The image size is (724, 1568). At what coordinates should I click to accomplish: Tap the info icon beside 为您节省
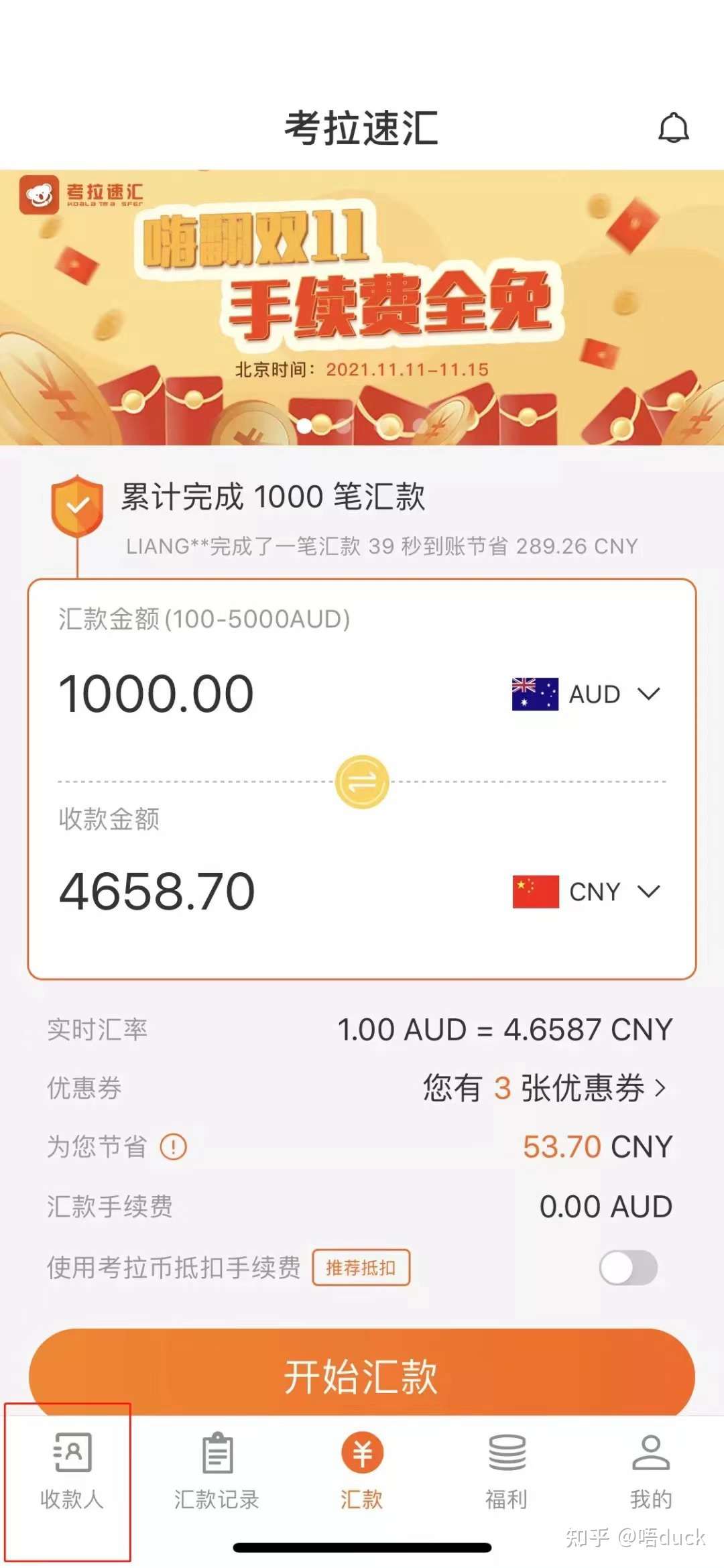click(x=174, y=1147)
